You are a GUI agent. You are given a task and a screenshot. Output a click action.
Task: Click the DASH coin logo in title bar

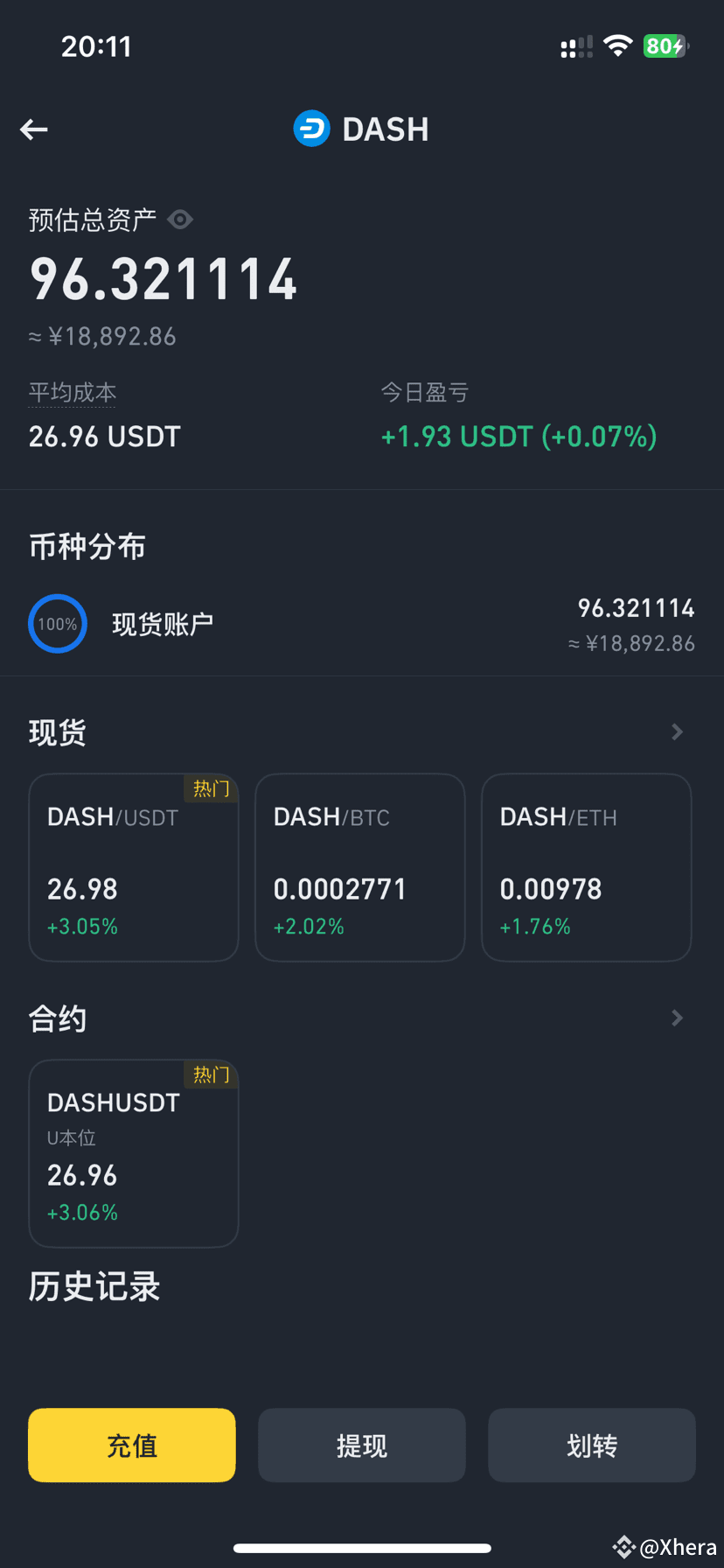[312, 129]
